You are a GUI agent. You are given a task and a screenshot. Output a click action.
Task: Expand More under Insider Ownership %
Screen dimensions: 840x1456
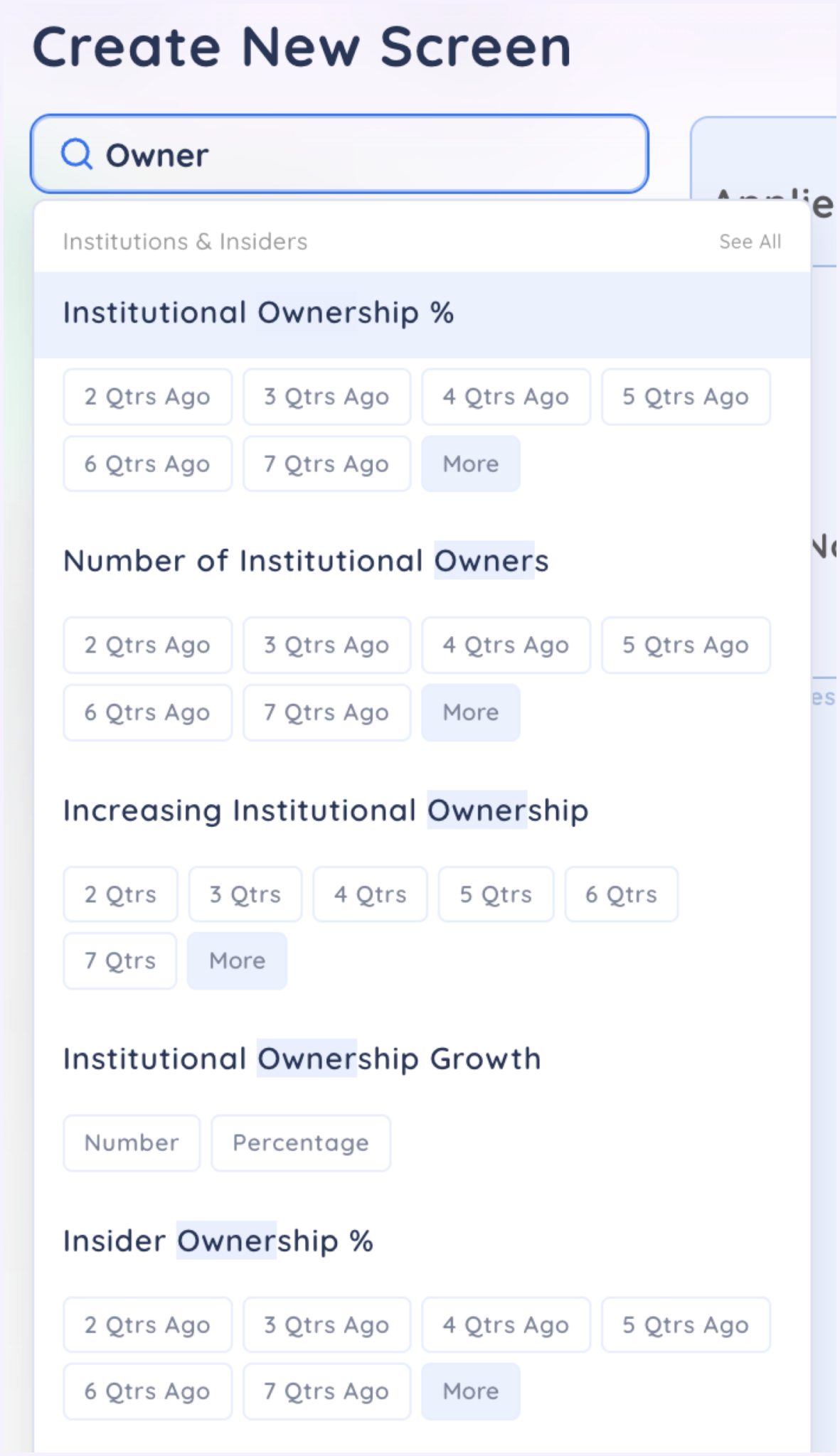click(470, 1391)
